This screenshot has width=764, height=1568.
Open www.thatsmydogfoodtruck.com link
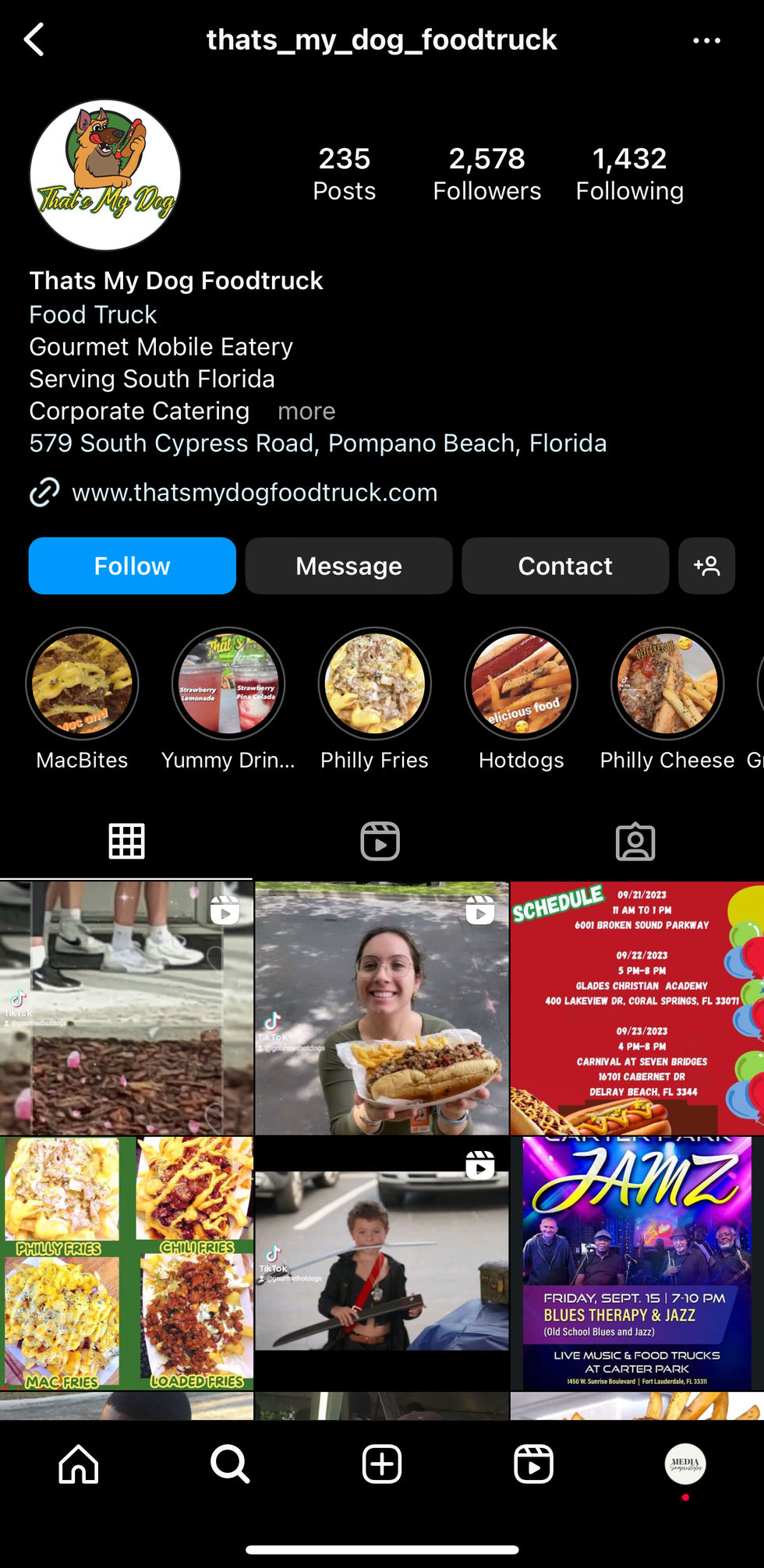(254, 493)
